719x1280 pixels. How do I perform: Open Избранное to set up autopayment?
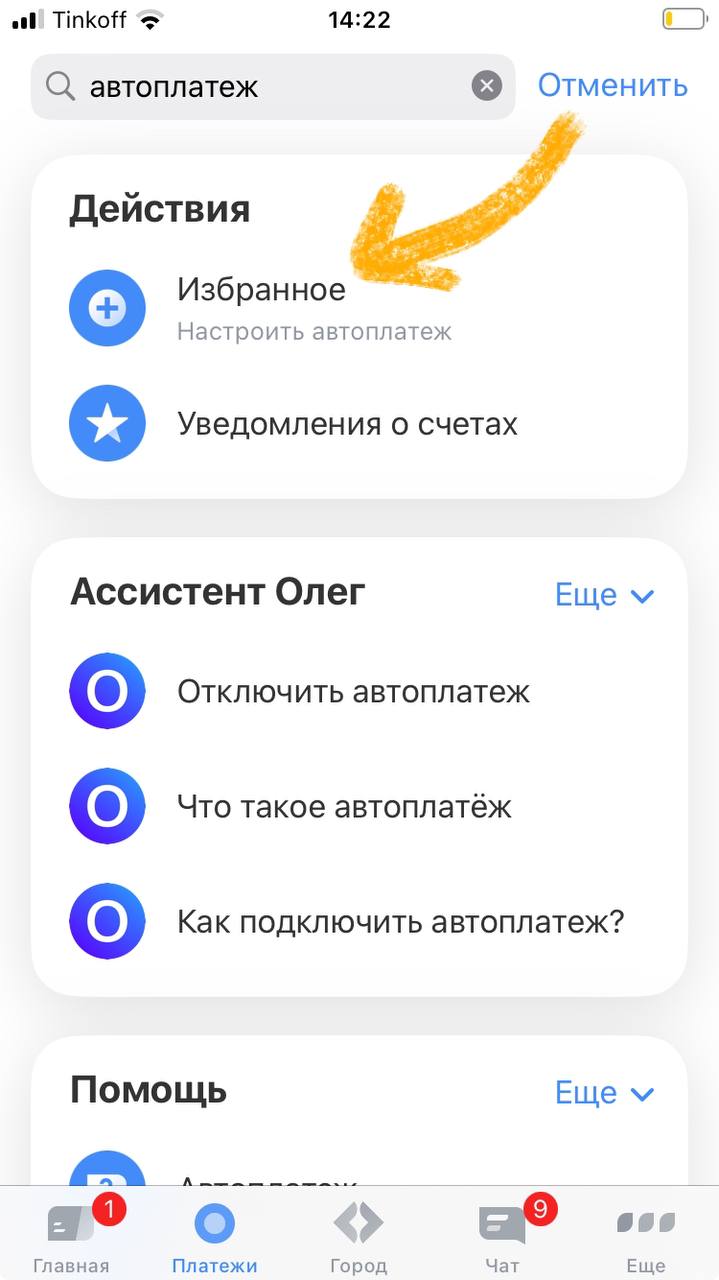(x=262, y=308)
